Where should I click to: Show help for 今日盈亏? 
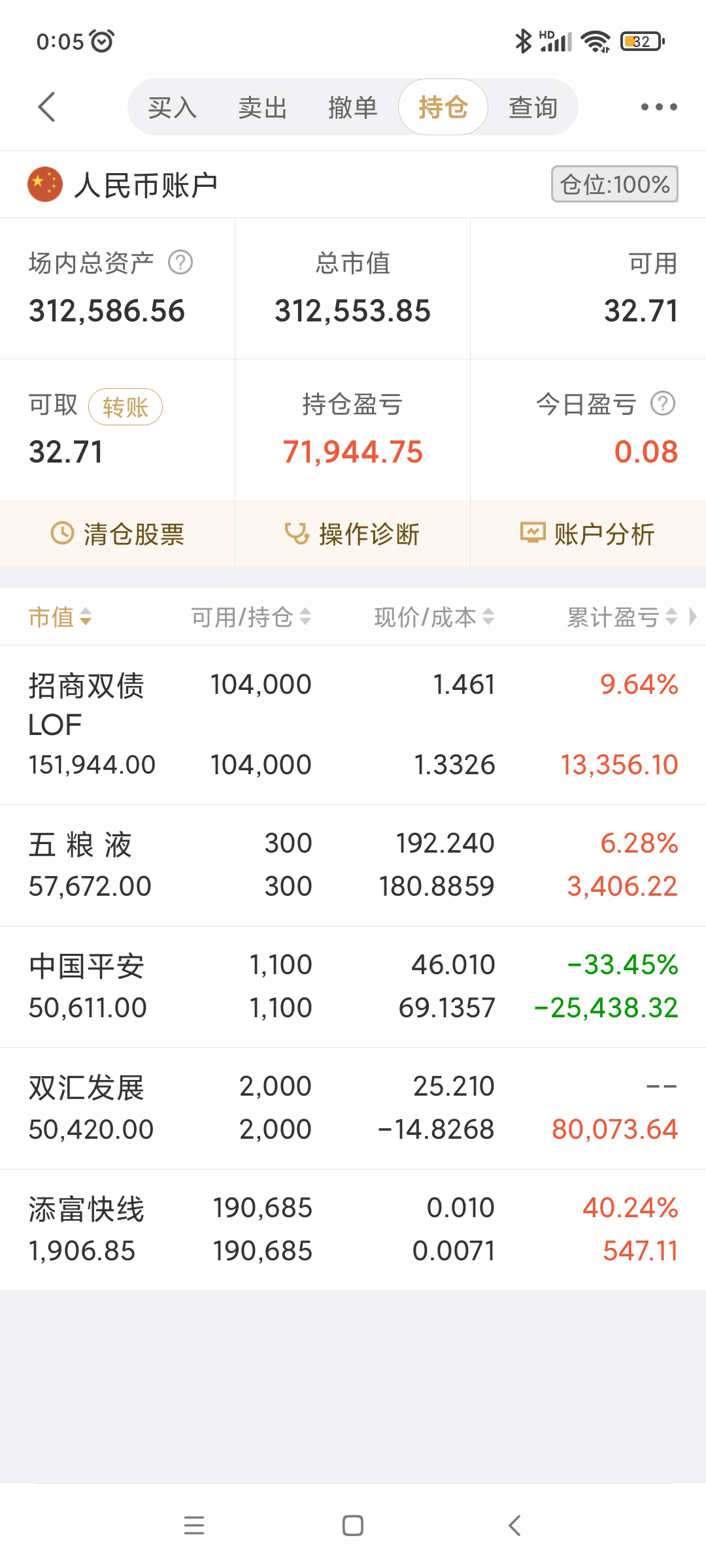point(662,404)
